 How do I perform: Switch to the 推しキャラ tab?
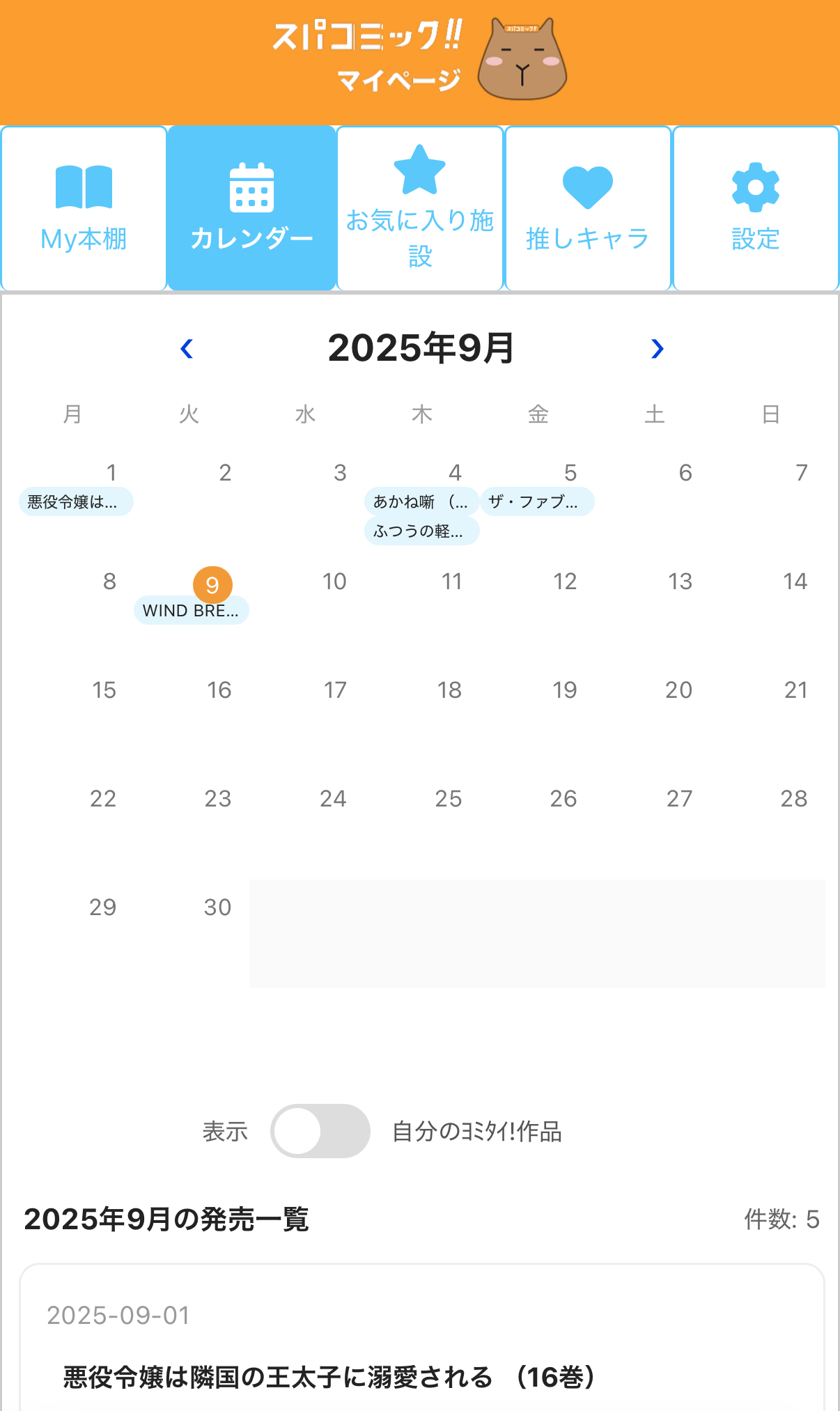[588, 208]
